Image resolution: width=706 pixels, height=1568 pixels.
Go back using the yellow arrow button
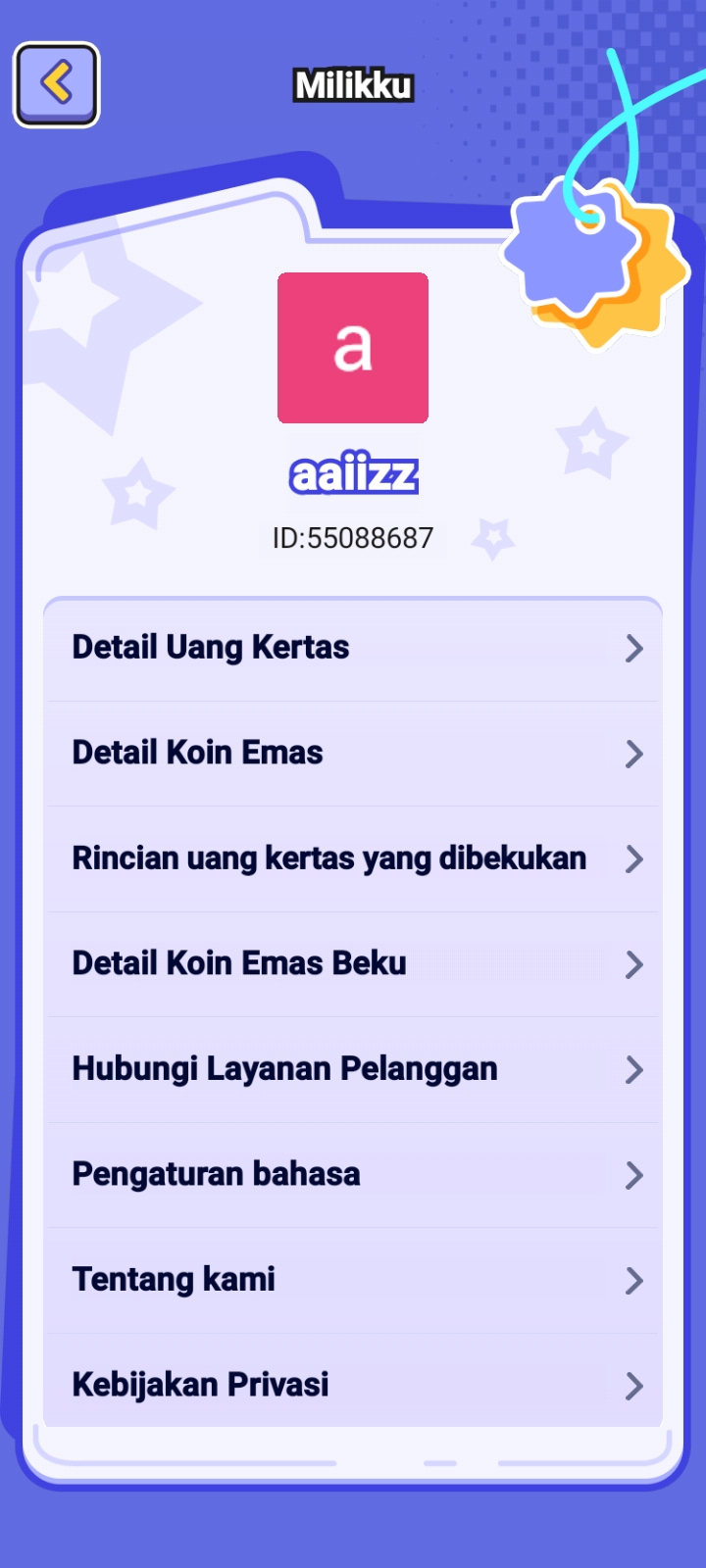pyautogui.click(x=57, y=84)
